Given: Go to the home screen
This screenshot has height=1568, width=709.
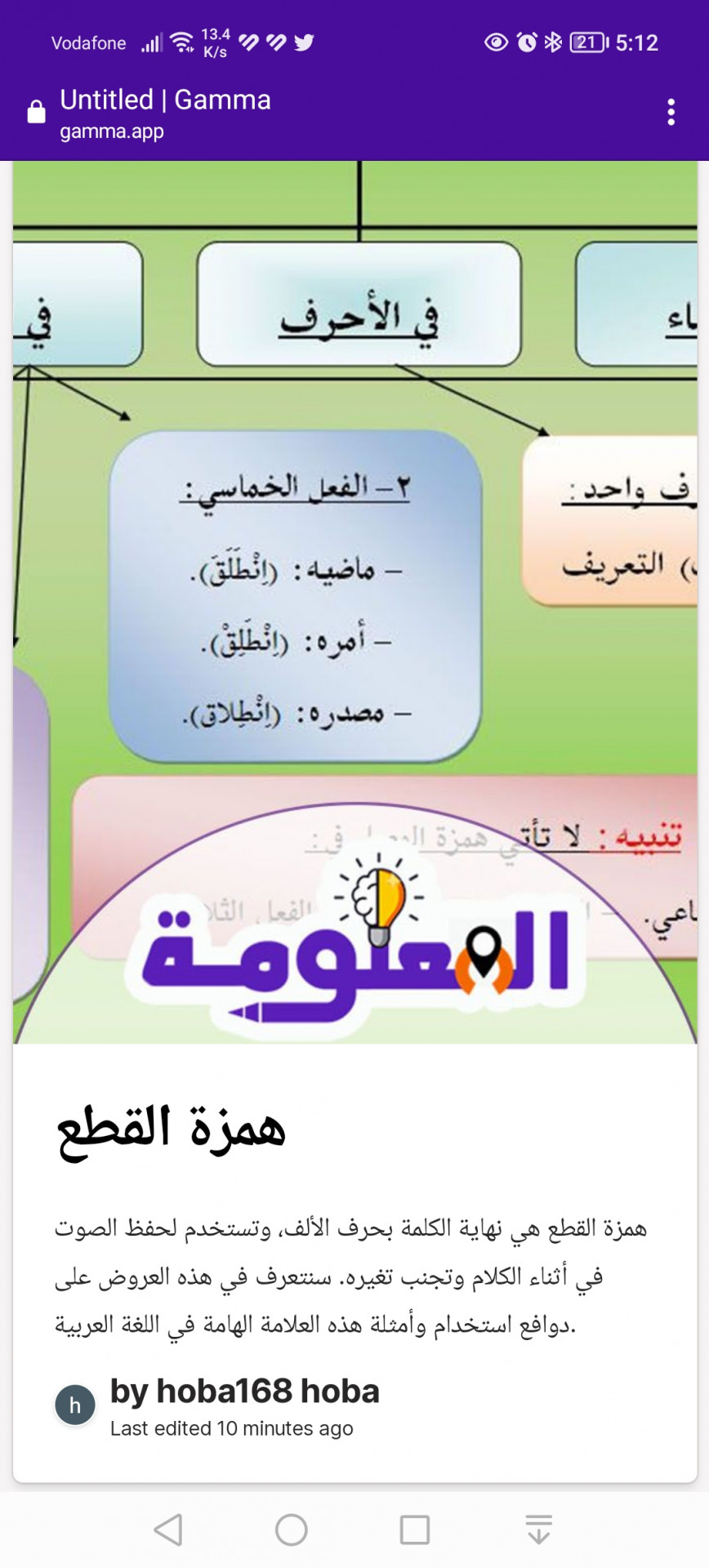Looking at the screenshot, I should pyautogui.click(x=292, y=1530).
